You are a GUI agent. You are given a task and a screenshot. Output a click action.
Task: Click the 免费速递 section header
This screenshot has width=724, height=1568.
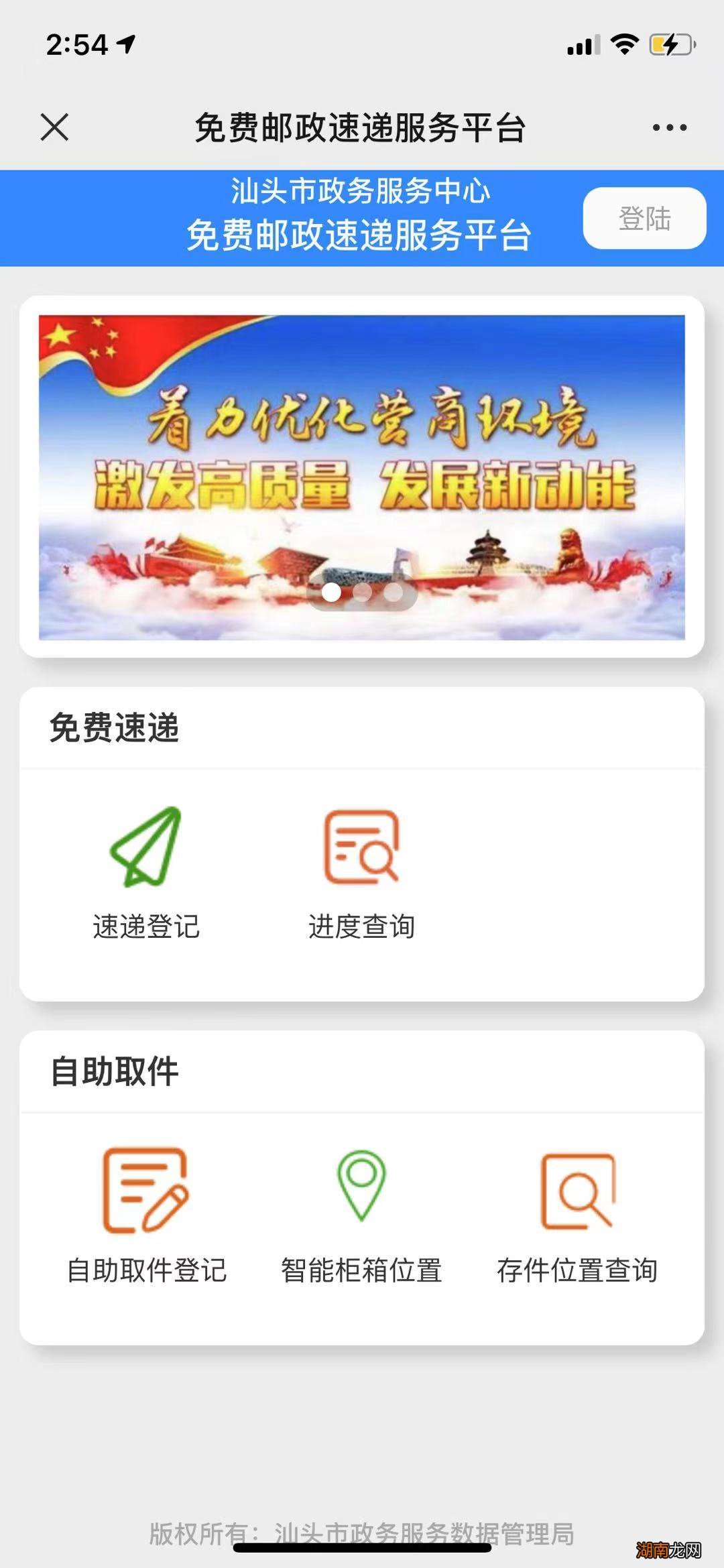pyautogui.click(x=113, y=729)
